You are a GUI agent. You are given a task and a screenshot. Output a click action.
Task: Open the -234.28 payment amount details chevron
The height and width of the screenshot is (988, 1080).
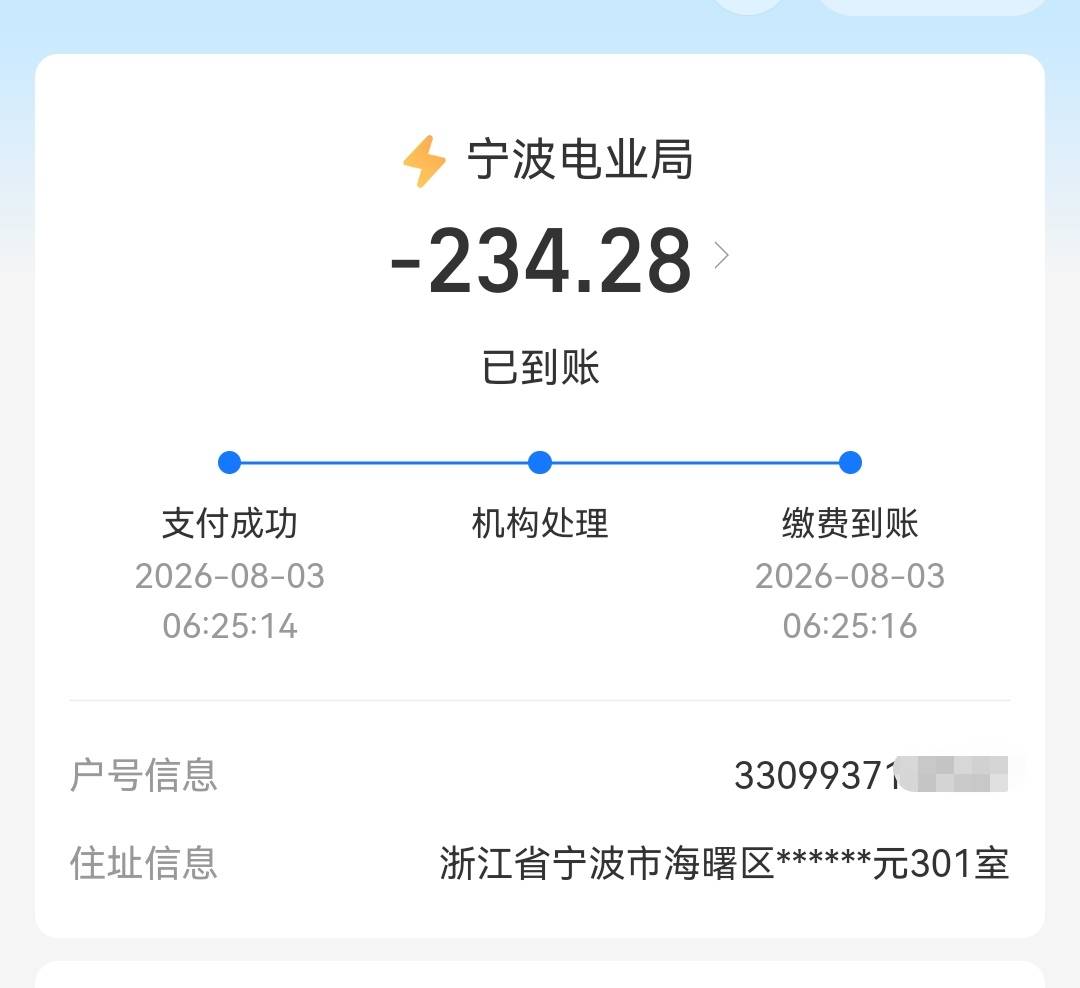(x=721, y=256)
